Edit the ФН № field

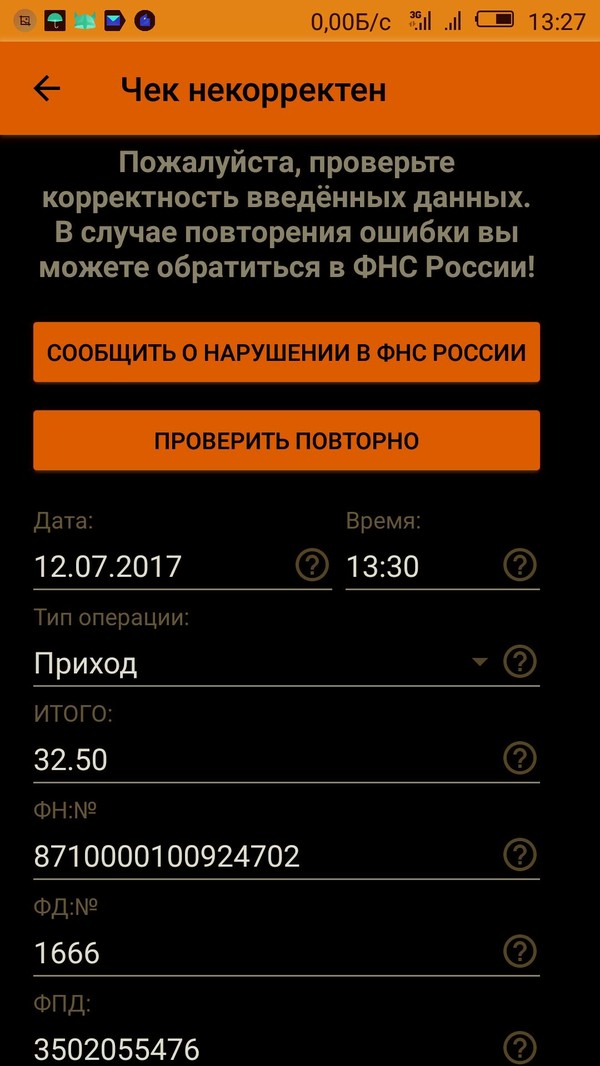pyautogui.click(x=260, y=856)
